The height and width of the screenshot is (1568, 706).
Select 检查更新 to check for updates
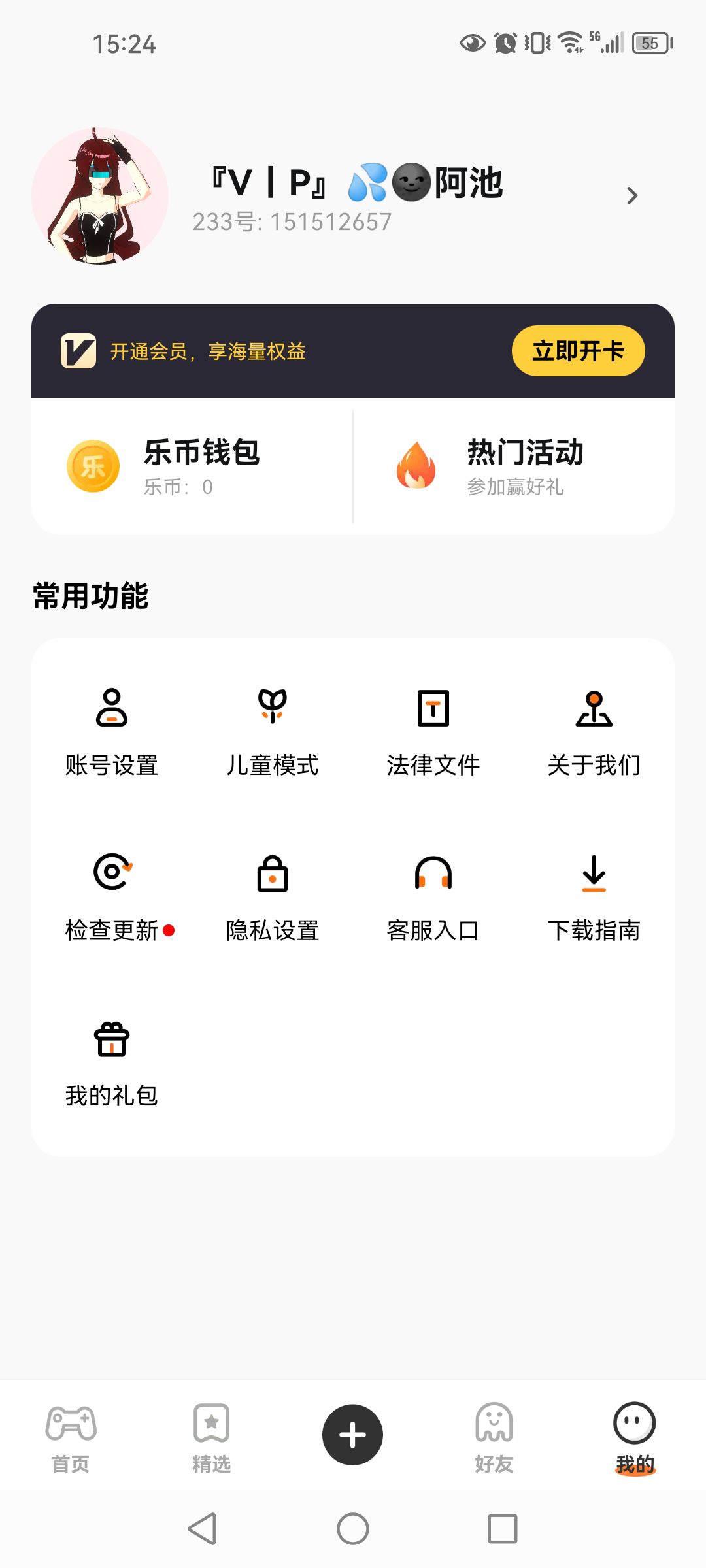[112, 897]
